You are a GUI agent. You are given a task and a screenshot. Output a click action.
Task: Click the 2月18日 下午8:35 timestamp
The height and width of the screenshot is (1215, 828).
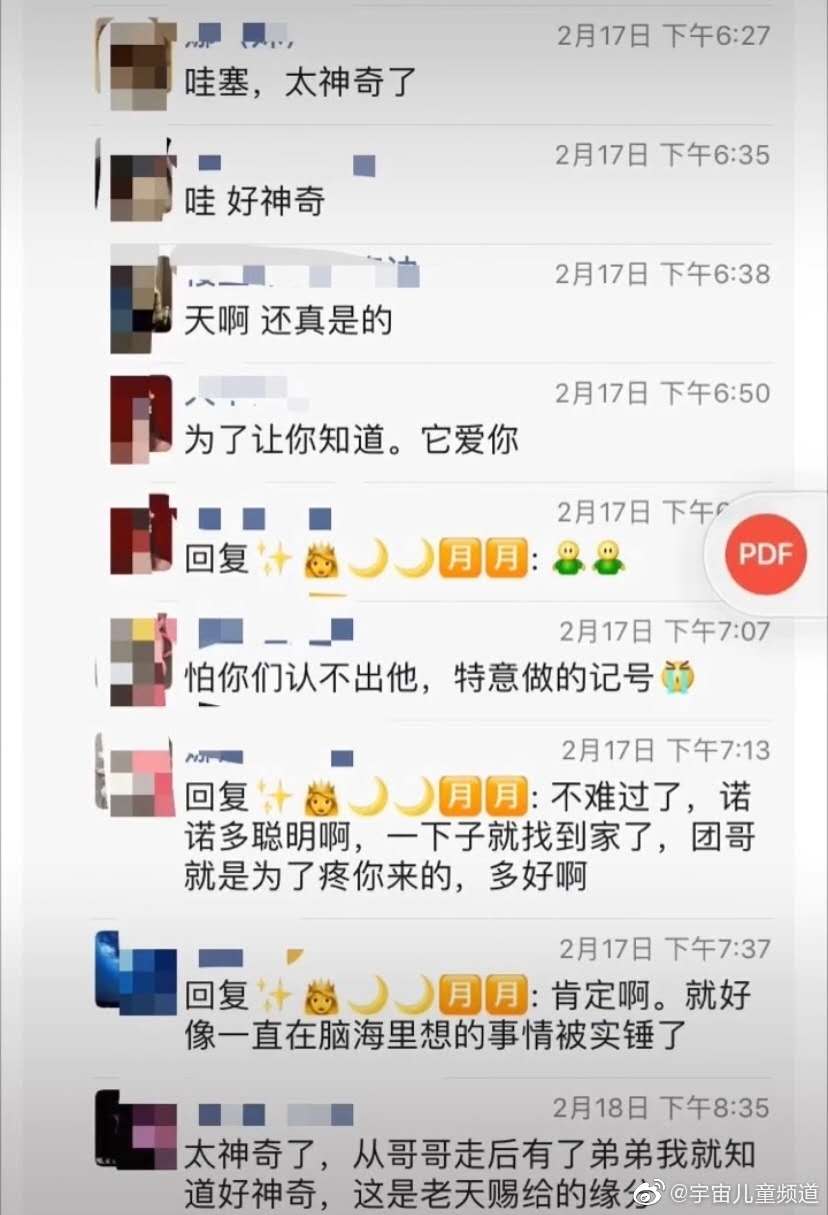tap(660, 1107)
